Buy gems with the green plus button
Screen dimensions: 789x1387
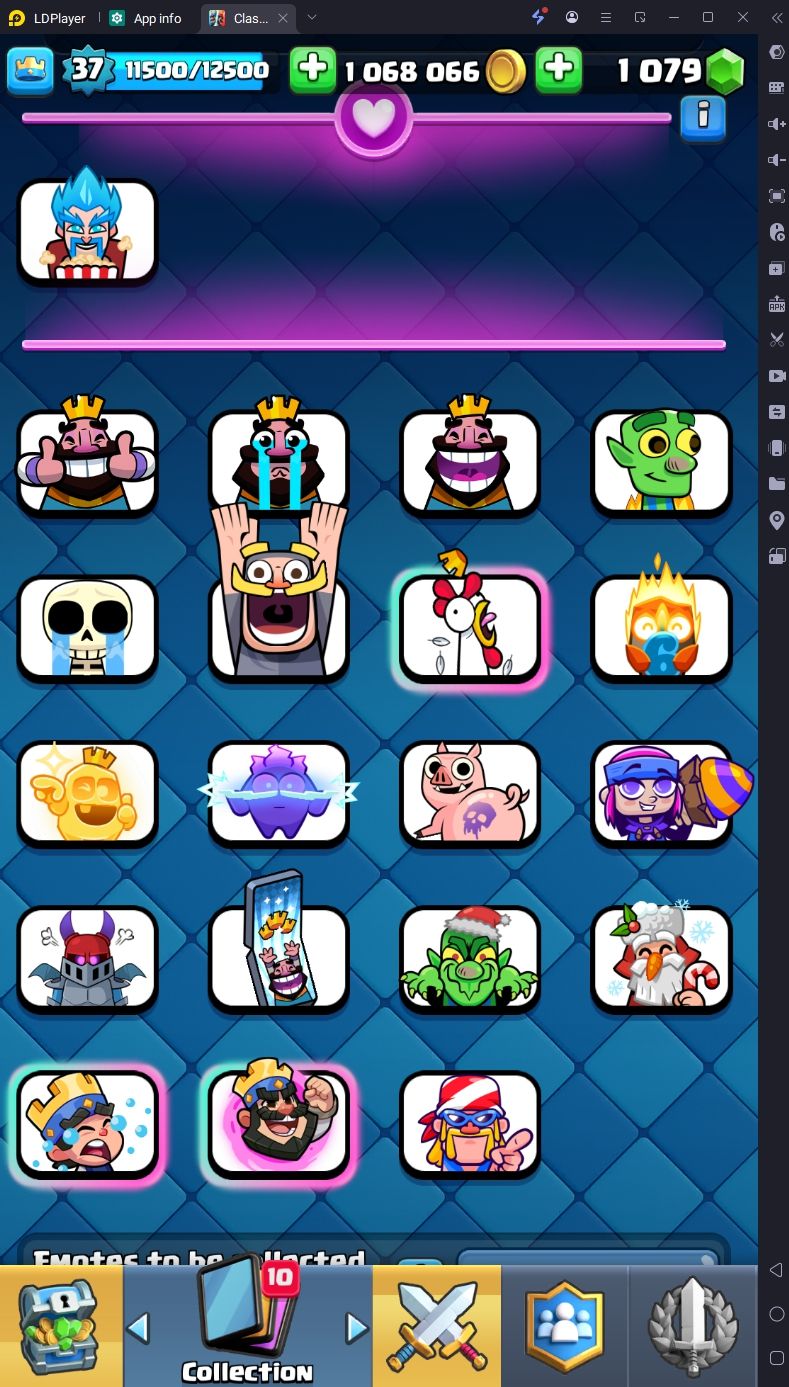[x=559, y=69]
